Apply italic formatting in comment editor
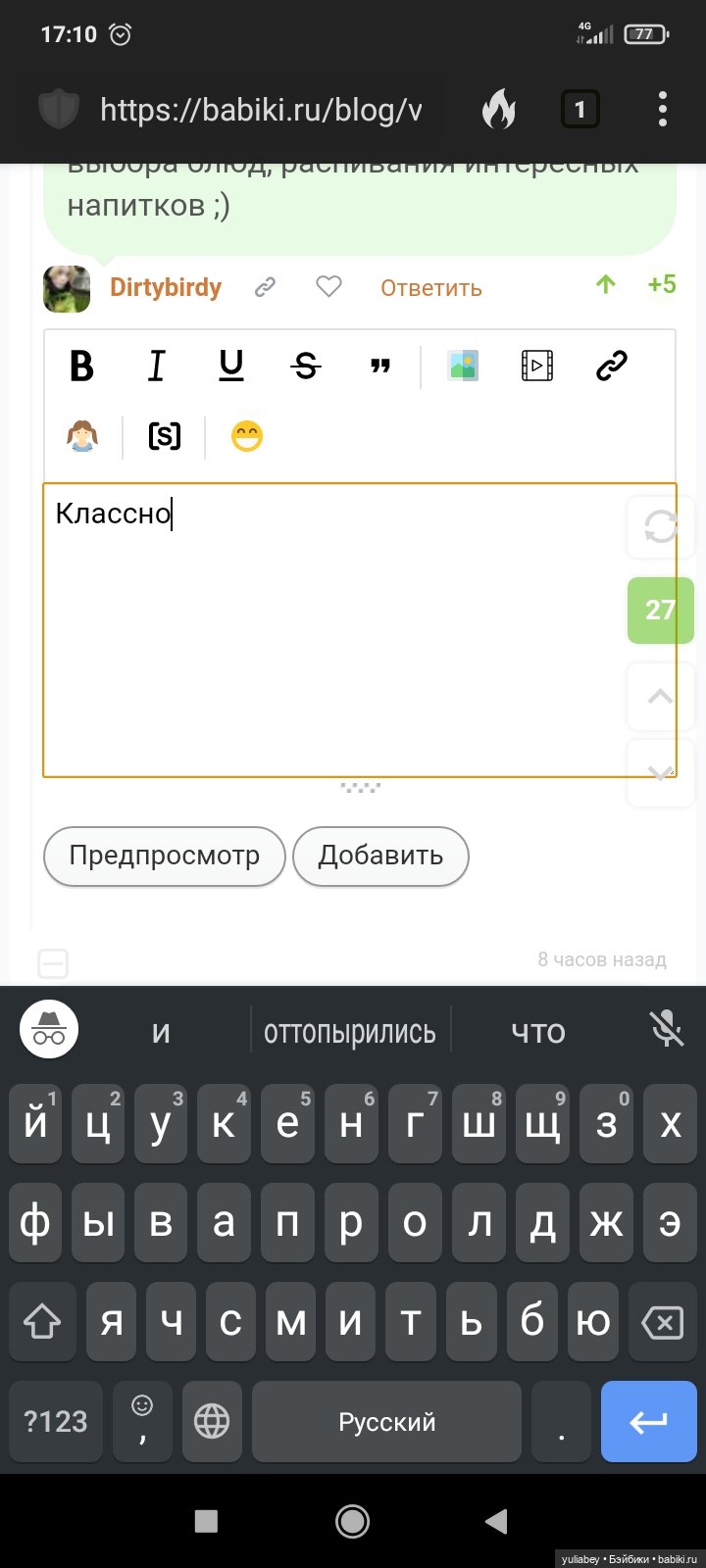 click(156, 367)
